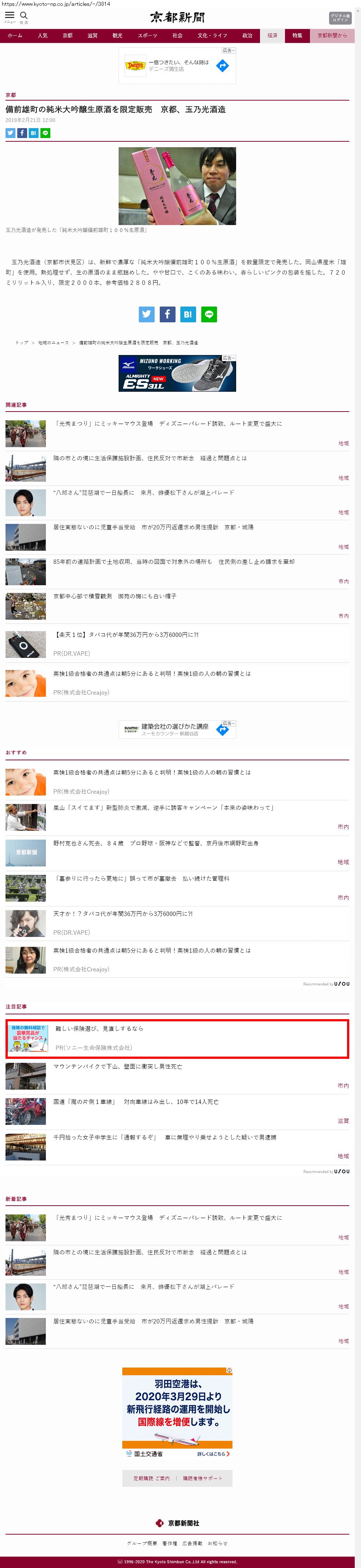This screenshot has width=361, height=1568.
Task: Open article about 光秀まつり in 関連記事
Action: coord(167,424)
